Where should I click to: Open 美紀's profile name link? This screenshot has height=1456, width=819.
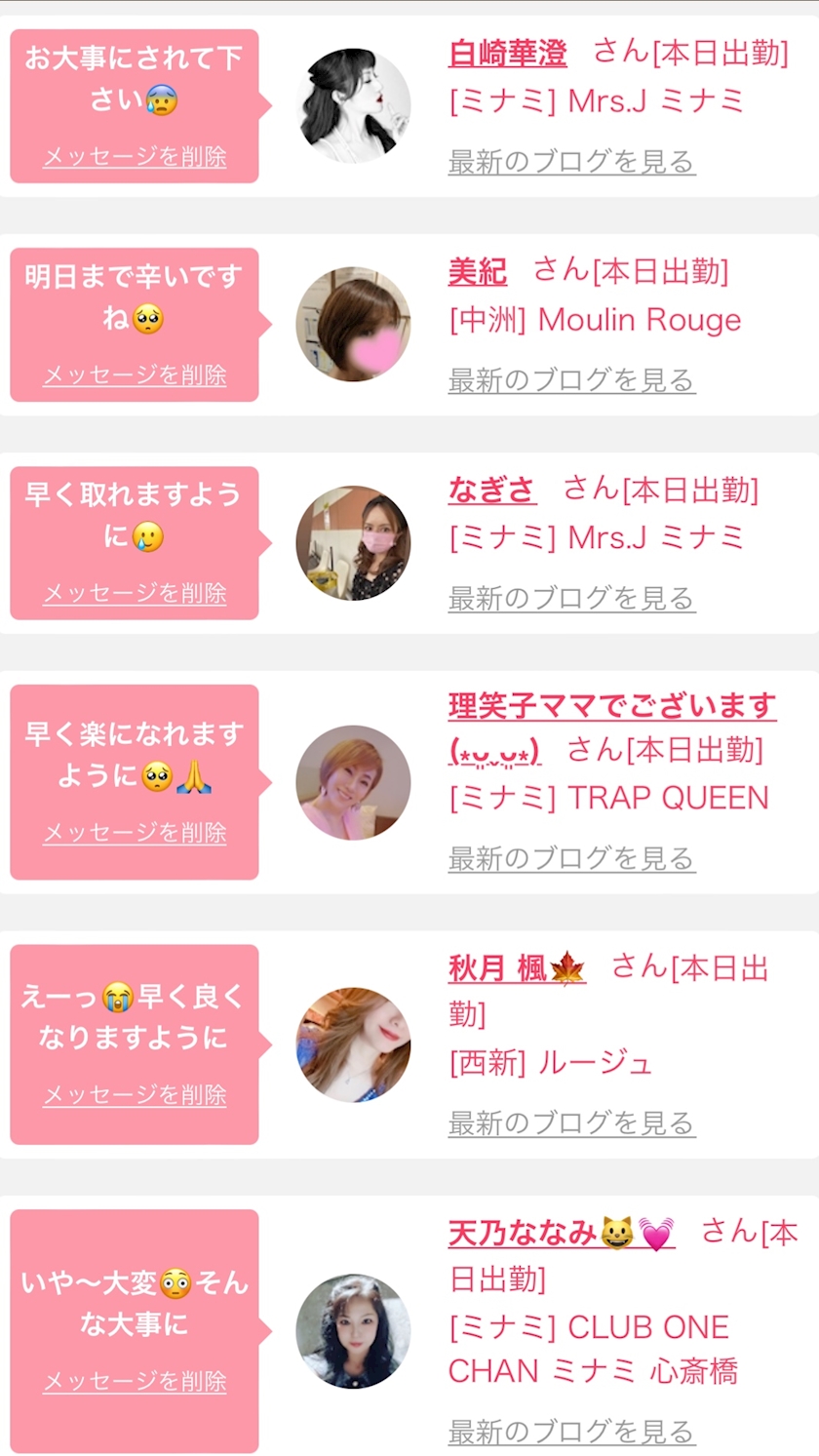point(477,272)
